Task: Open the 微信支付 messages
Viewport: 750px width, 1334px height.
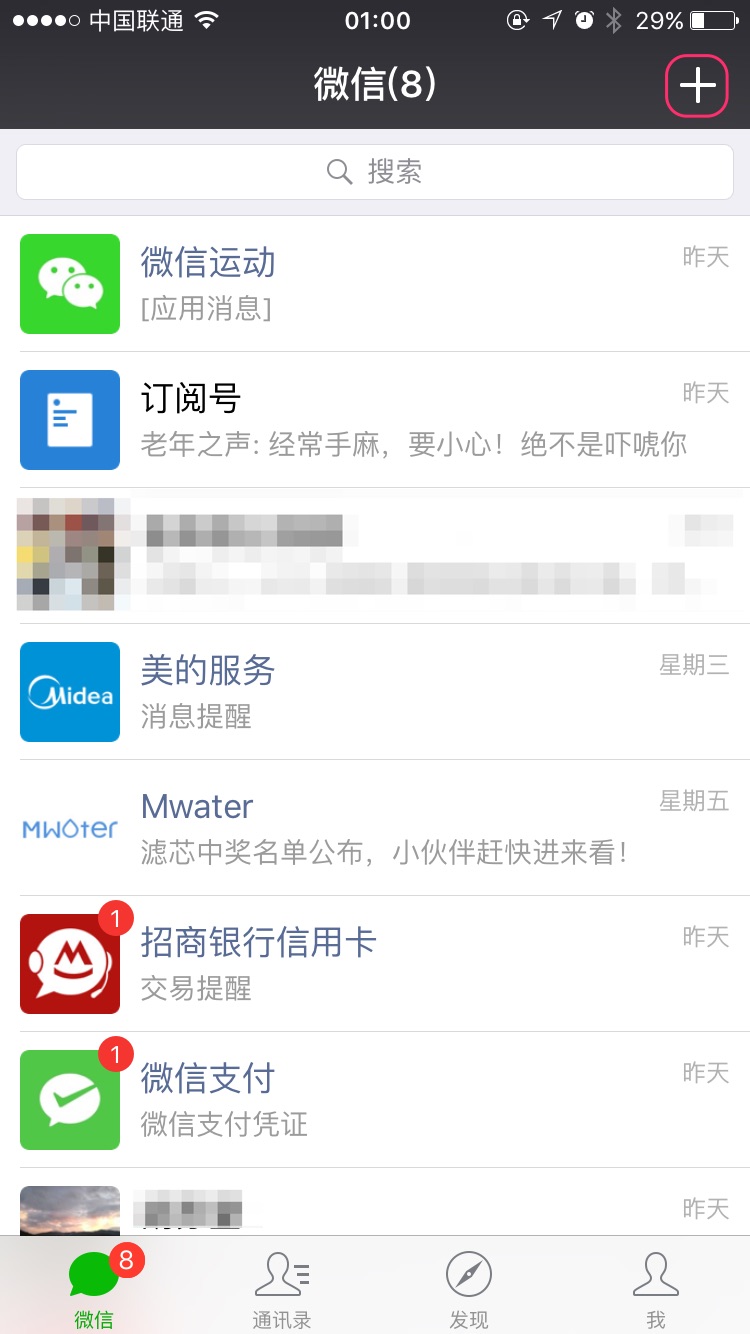Action: 375,1100
